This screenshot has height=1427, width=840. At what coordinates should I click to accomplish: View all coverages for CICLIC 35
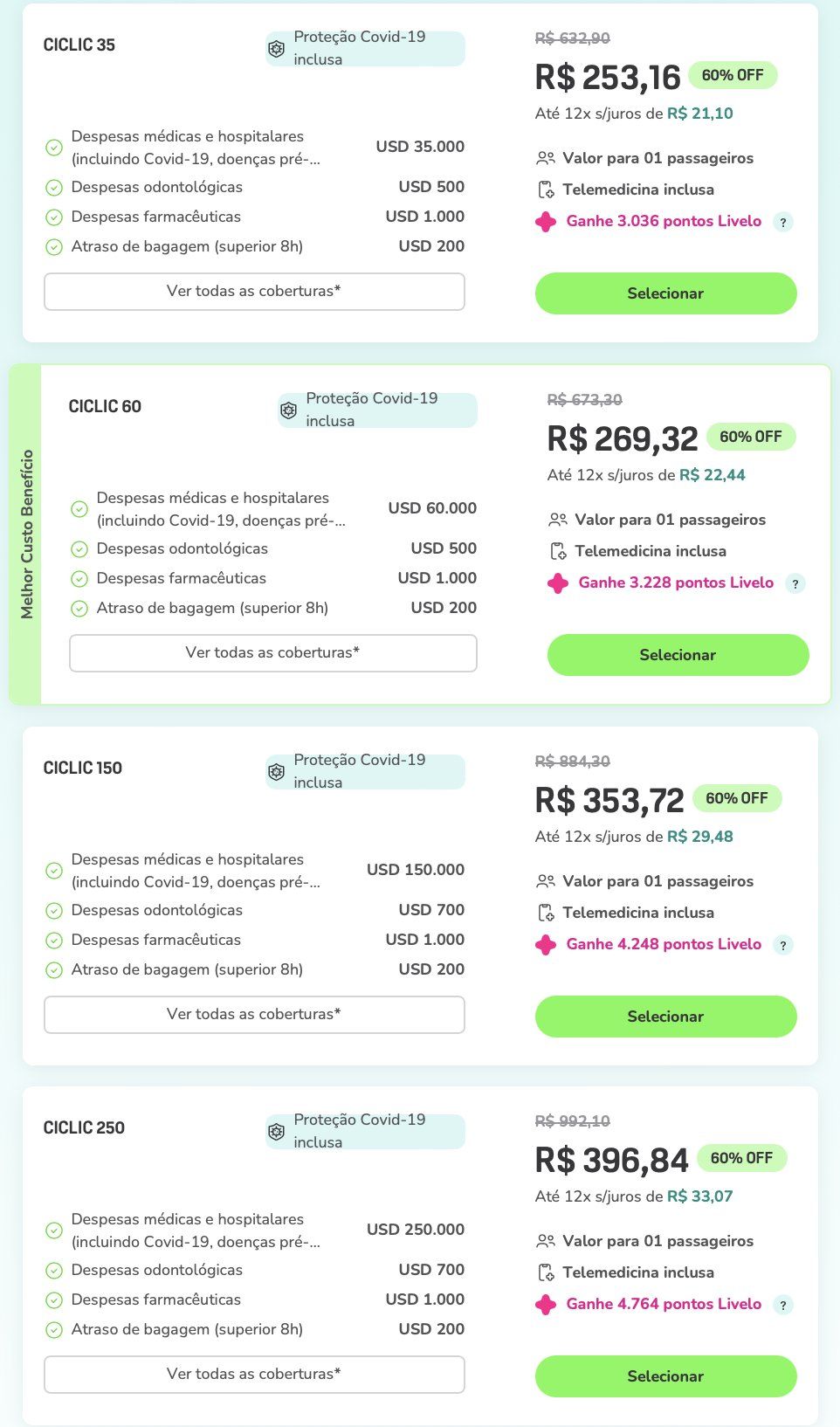254,292
